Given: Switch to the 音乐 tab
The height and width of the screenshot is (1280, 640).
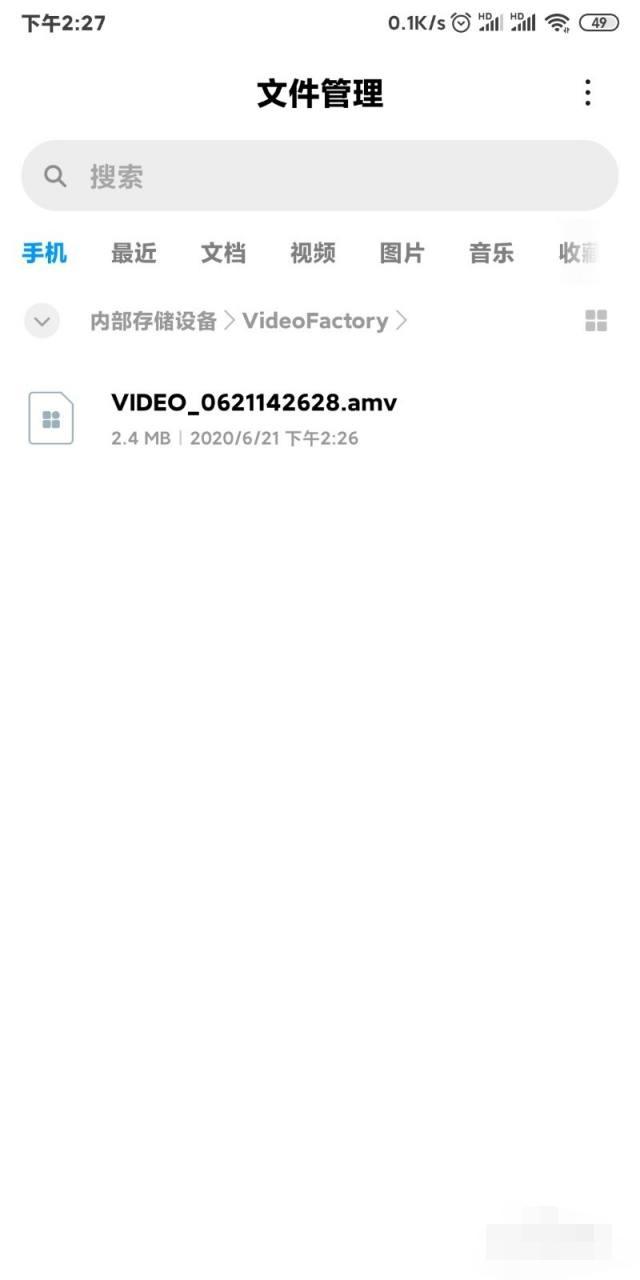Looking at the screenshot, I should click(x=491, y=253).
